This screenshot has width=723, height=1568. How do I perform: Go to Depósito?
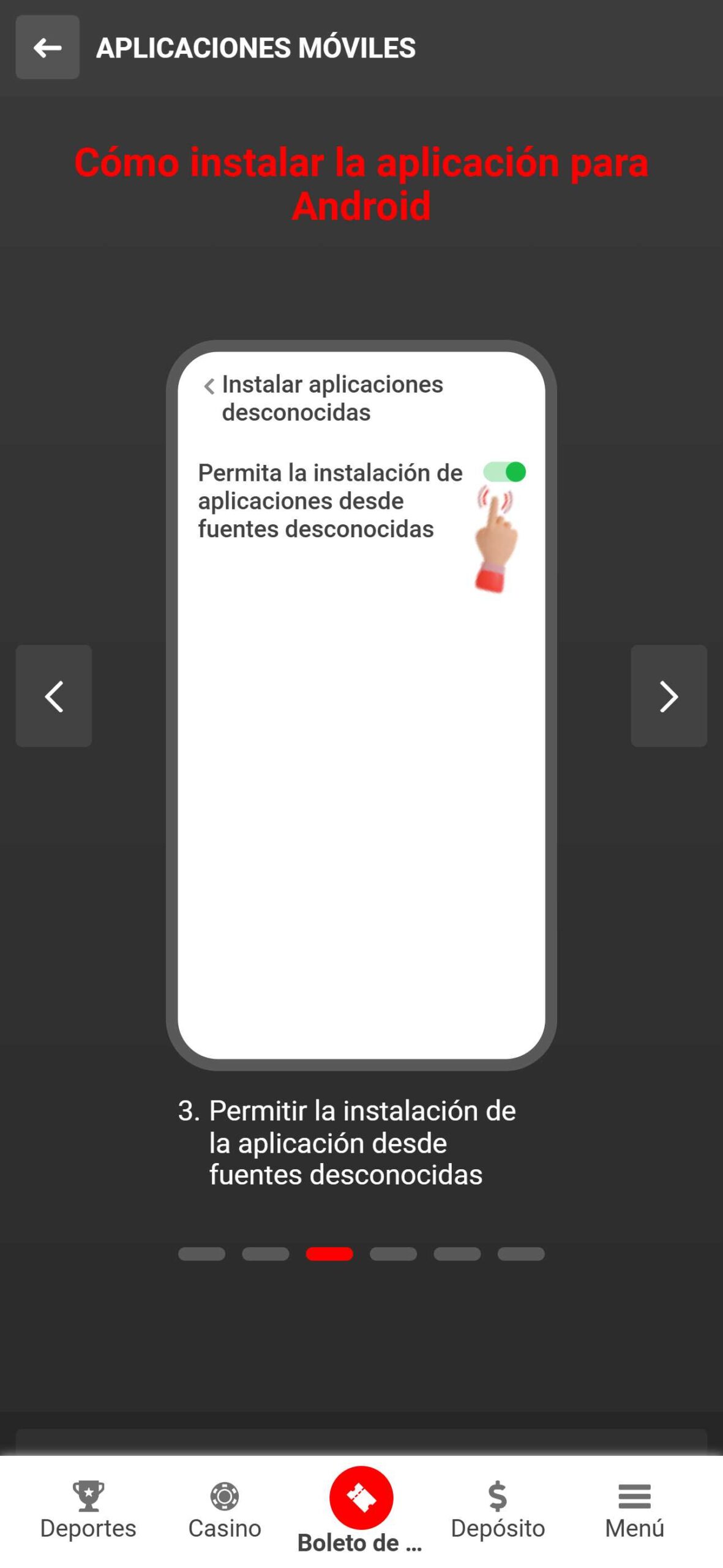tap(498, 1510)
